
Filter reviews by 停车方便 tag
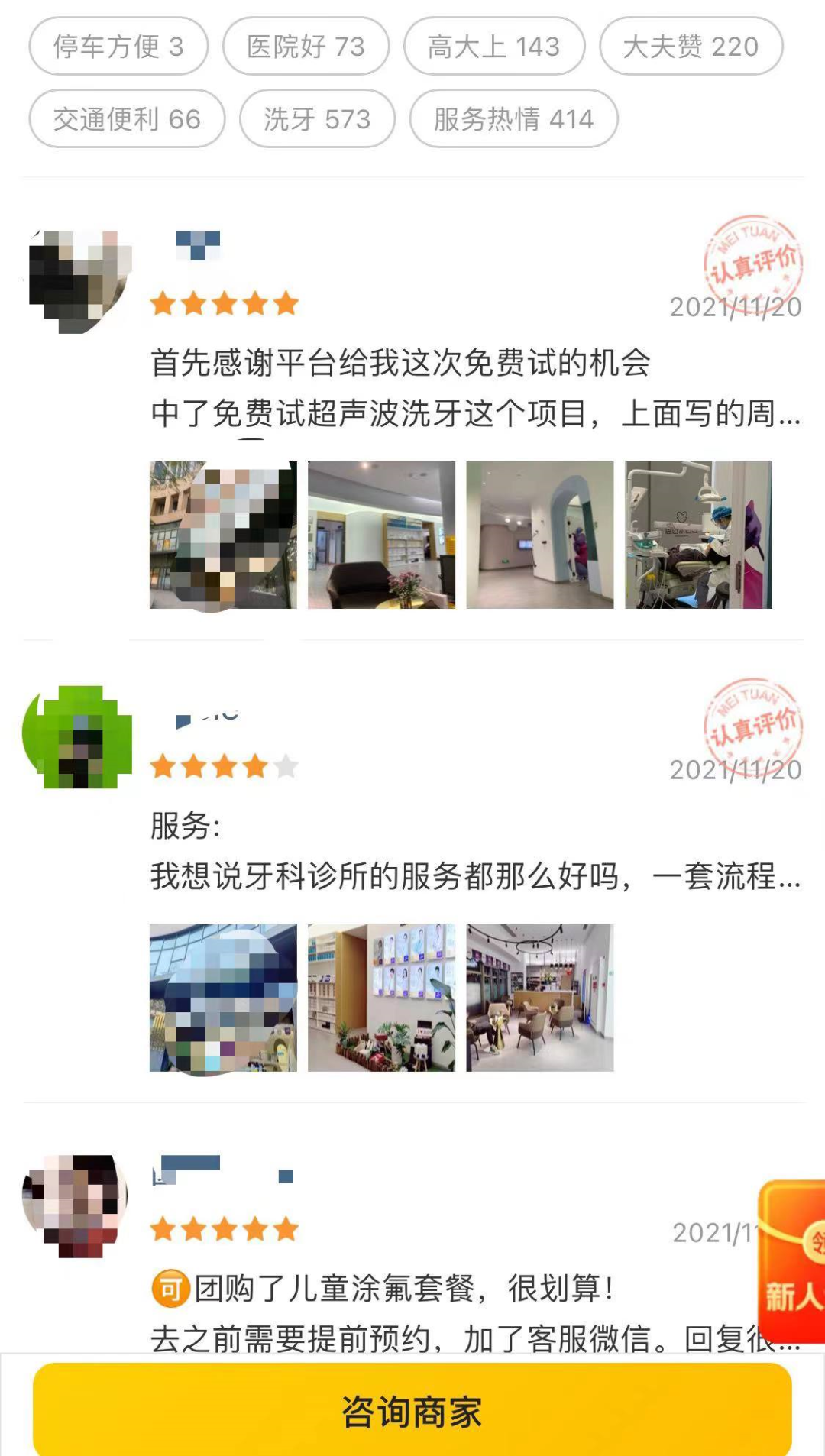[118, 47]
